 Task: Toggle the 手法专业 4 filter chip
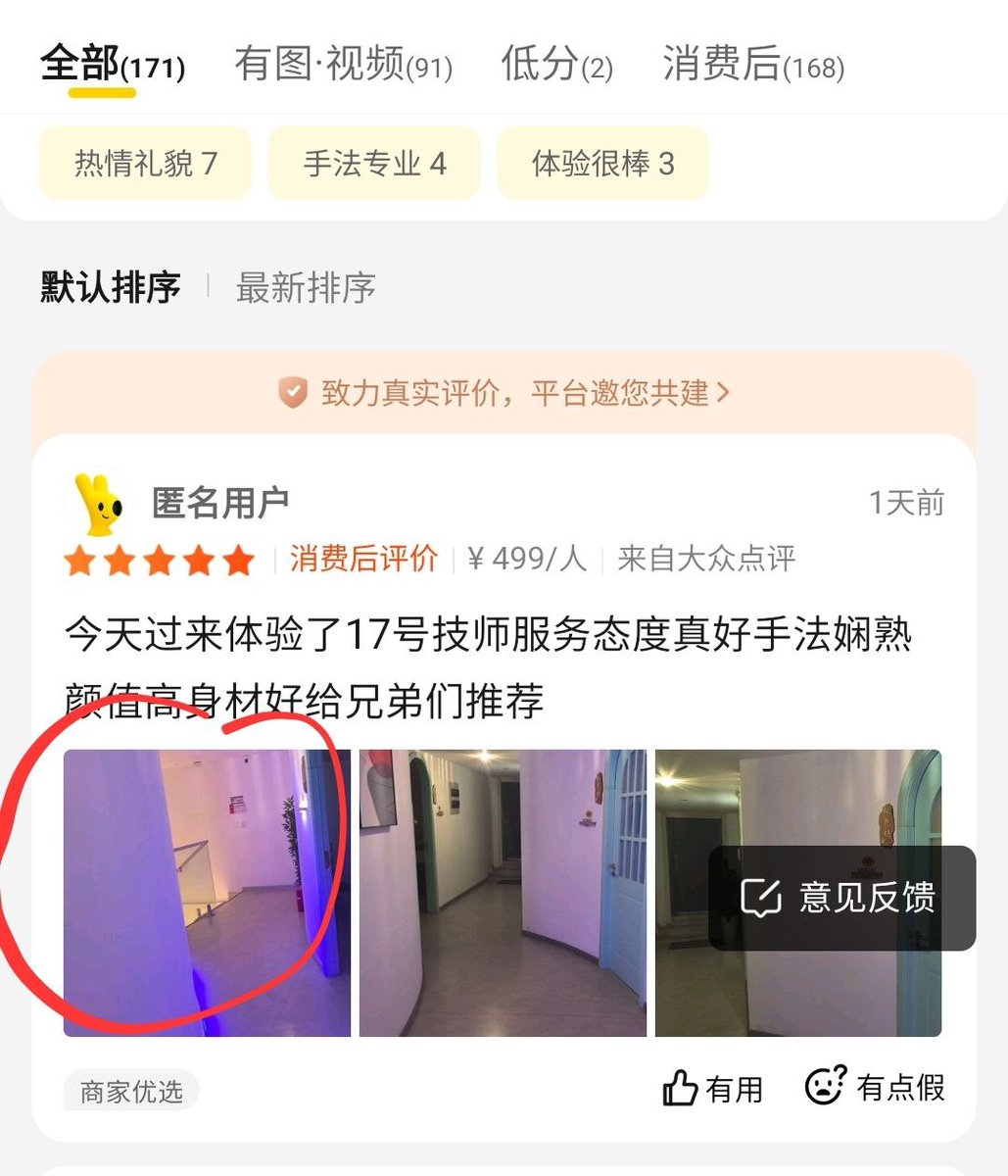373,163
